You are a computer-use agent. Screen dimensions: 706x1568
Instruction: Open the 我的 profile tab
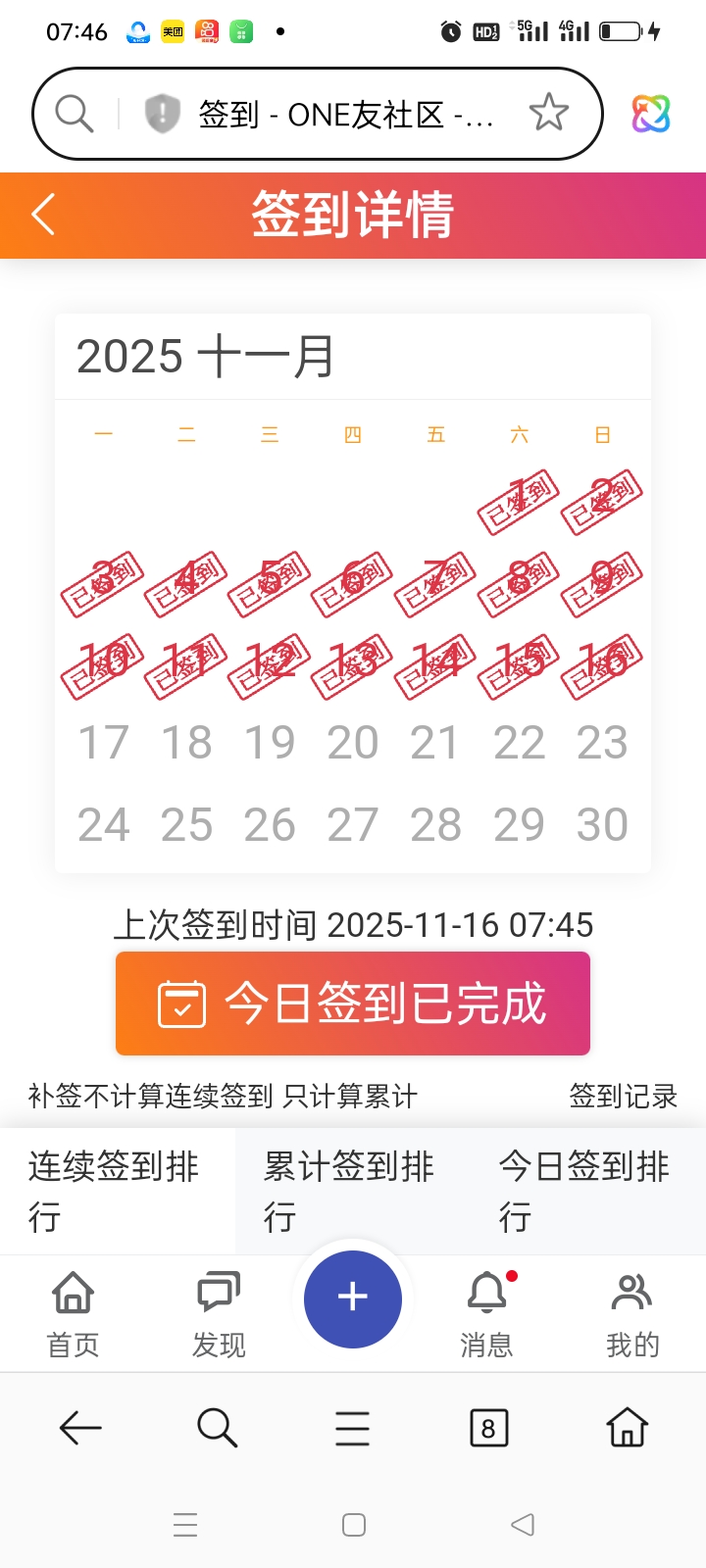tap(632, 1313)
